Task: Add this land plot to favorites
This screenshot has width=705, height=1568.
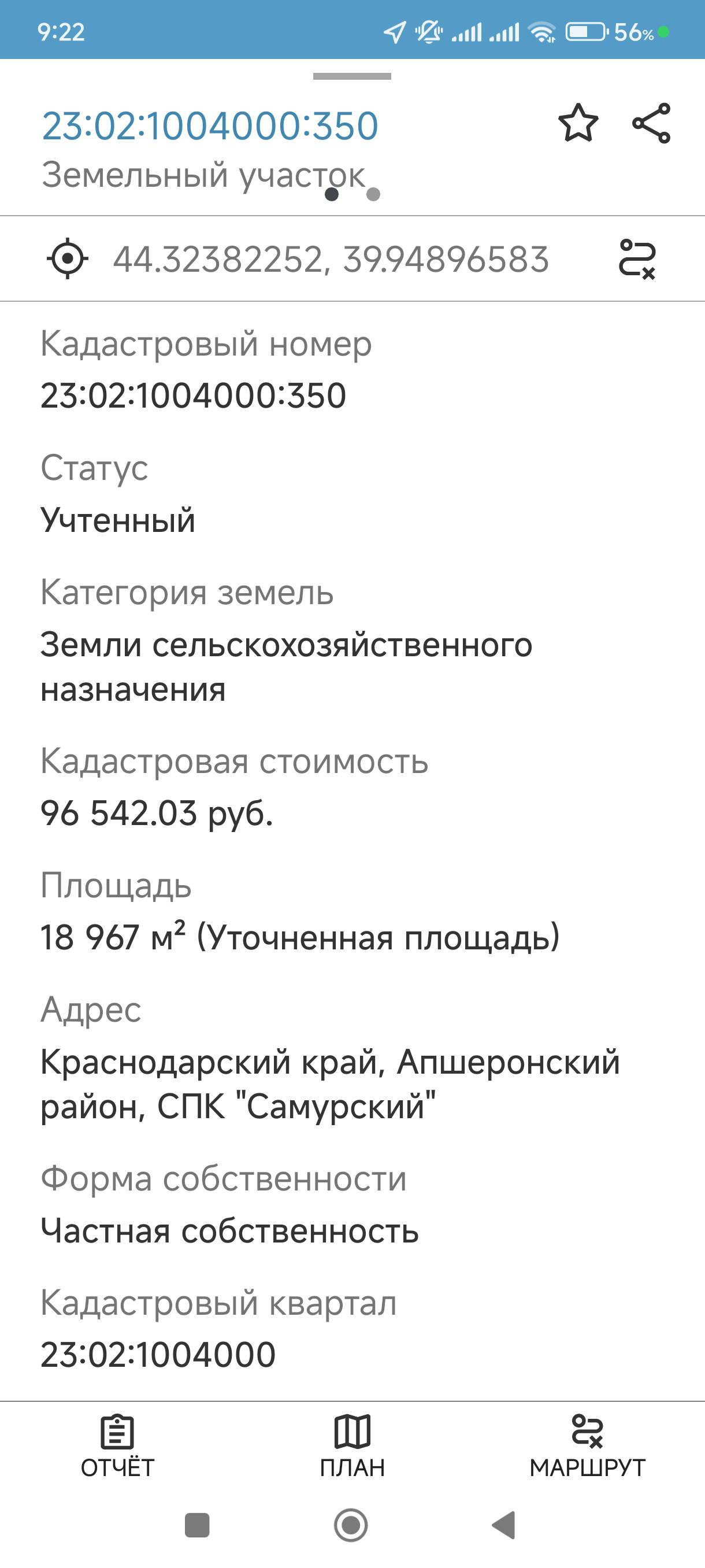Action: point(578,123)
